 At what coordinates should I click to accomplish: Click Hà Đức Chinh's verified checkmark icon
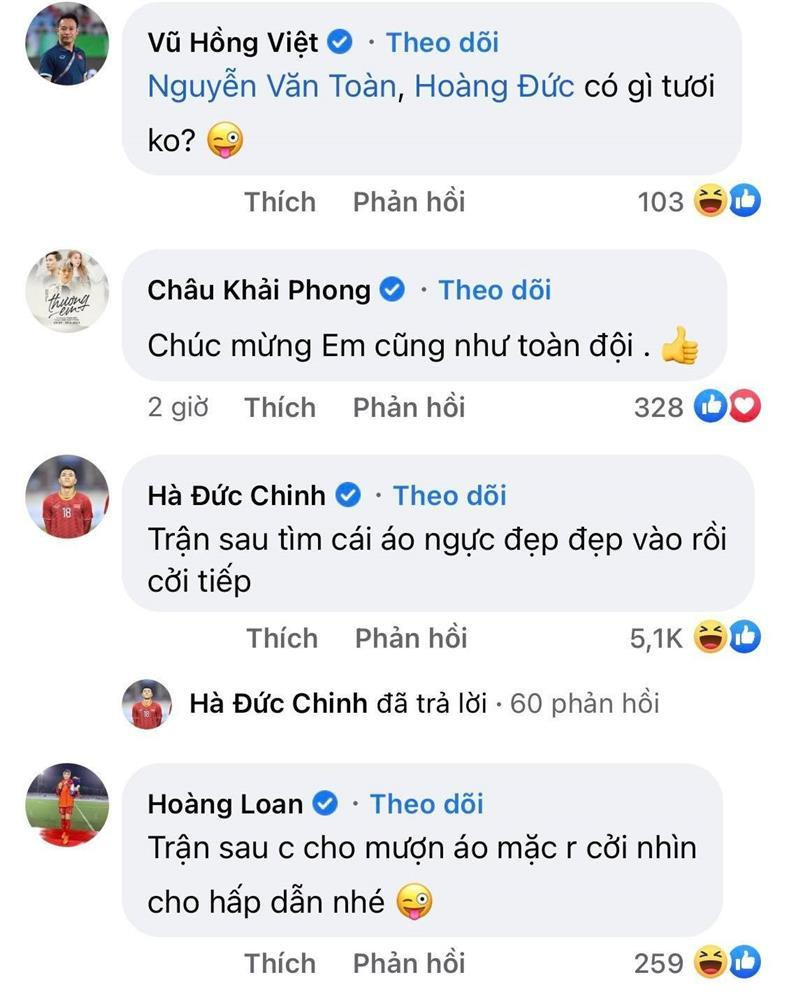tap(346, 494)
